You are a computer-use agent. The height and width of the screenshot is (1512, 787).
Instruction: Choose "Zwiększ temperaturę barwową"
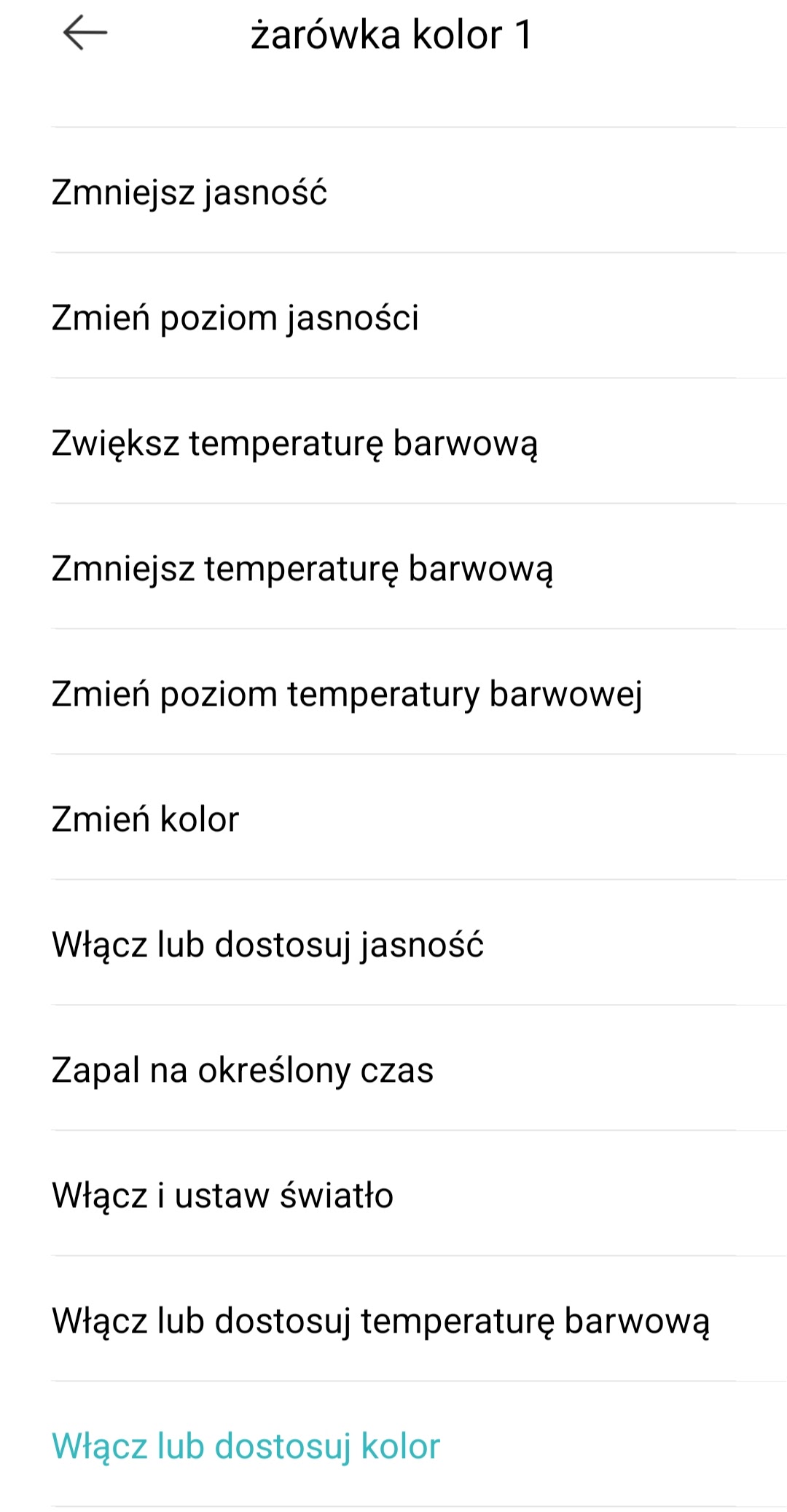(x=294, y=443)
